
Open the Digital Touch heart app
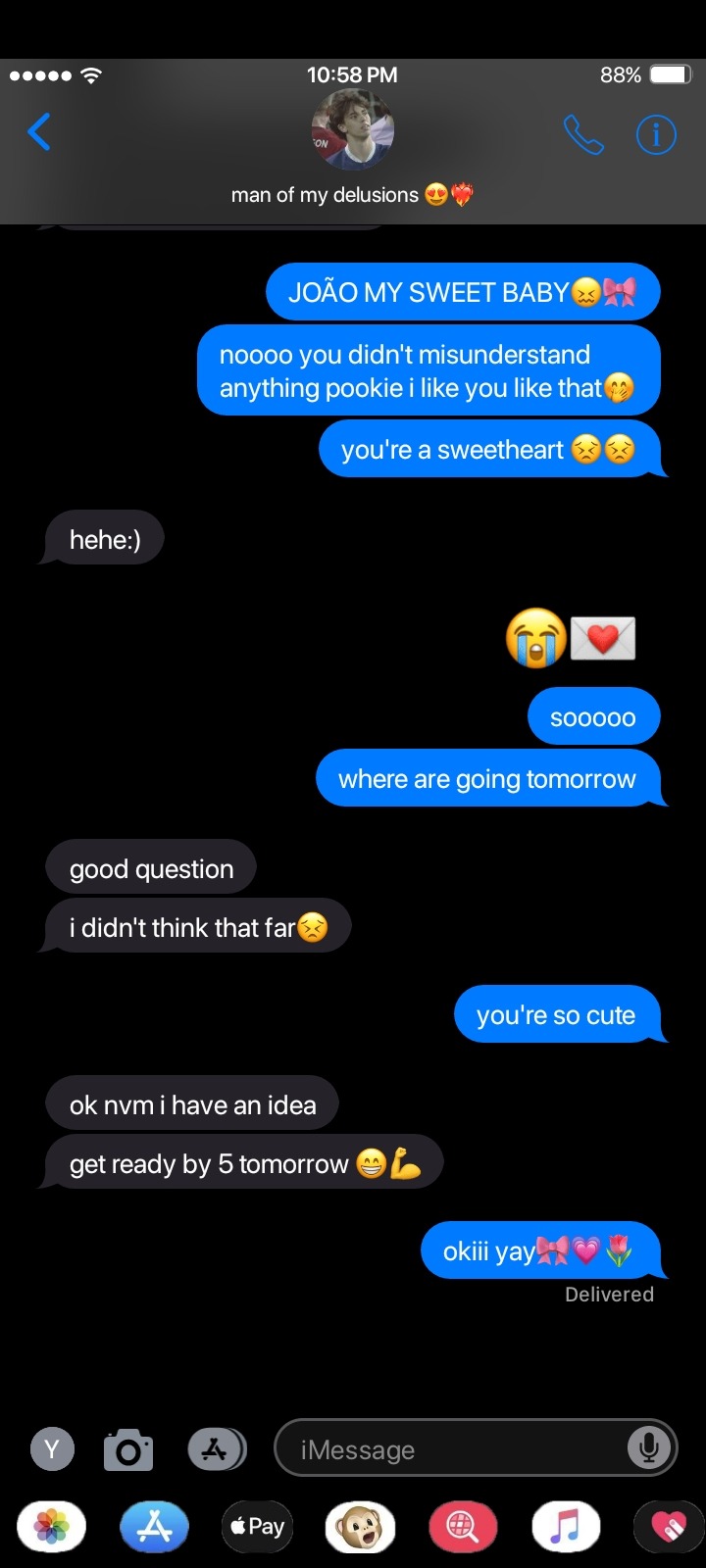[669, 1527]
